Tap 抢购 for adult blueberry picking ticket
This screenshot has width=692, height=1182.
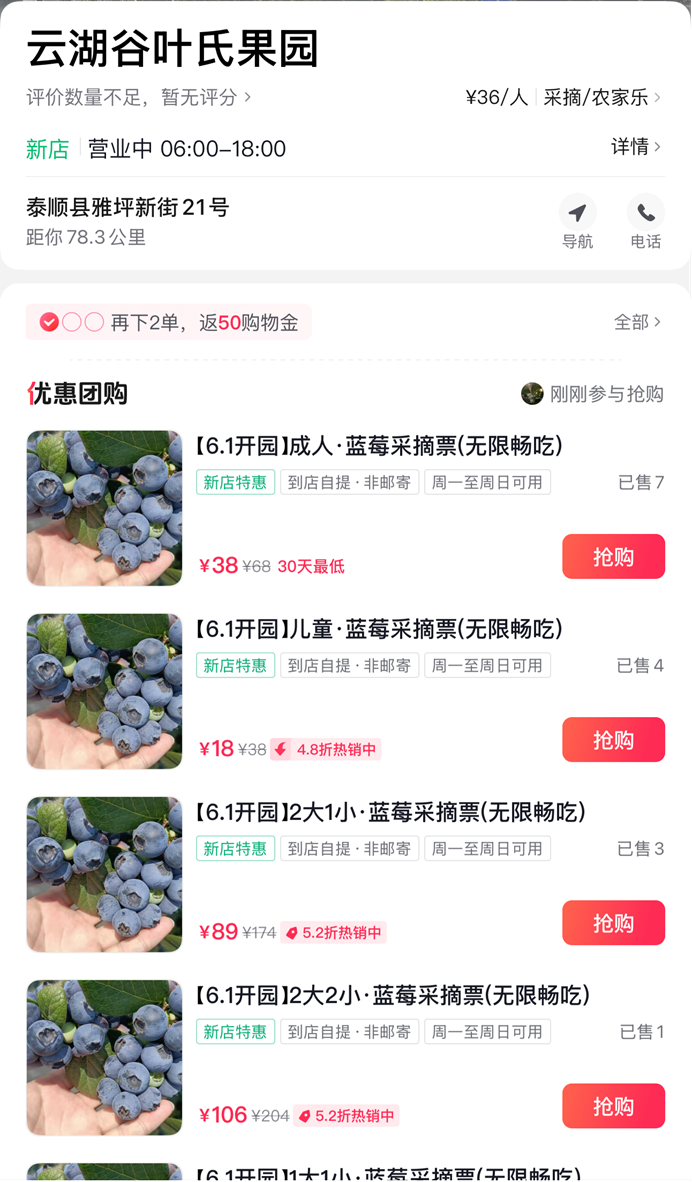coord(614,556)
